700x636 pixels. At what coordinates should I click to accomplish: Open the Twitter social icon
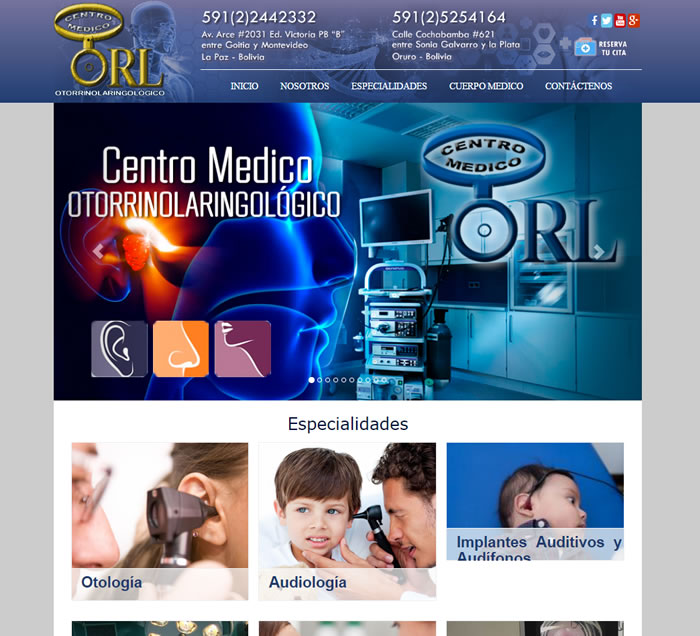[x=606, y=20]
